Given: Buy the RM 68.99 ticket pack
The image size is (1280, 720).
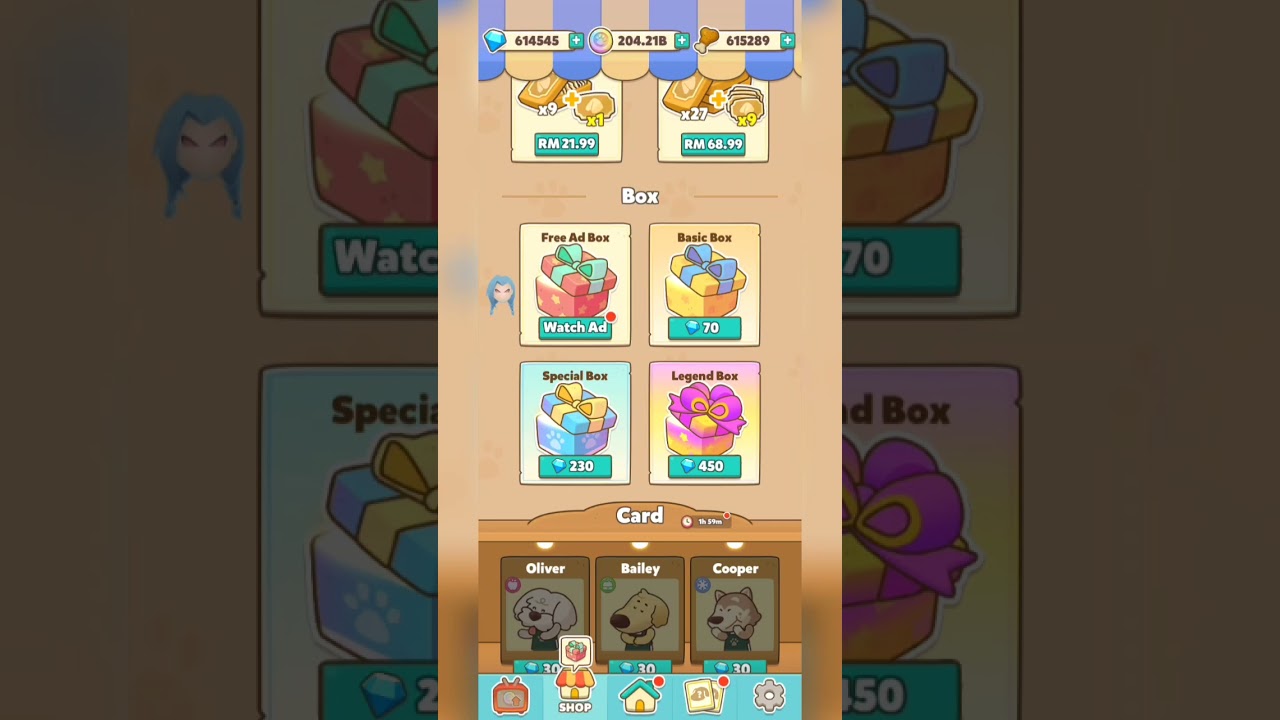Looking at the screenshot, I should (x=712, y=144).
